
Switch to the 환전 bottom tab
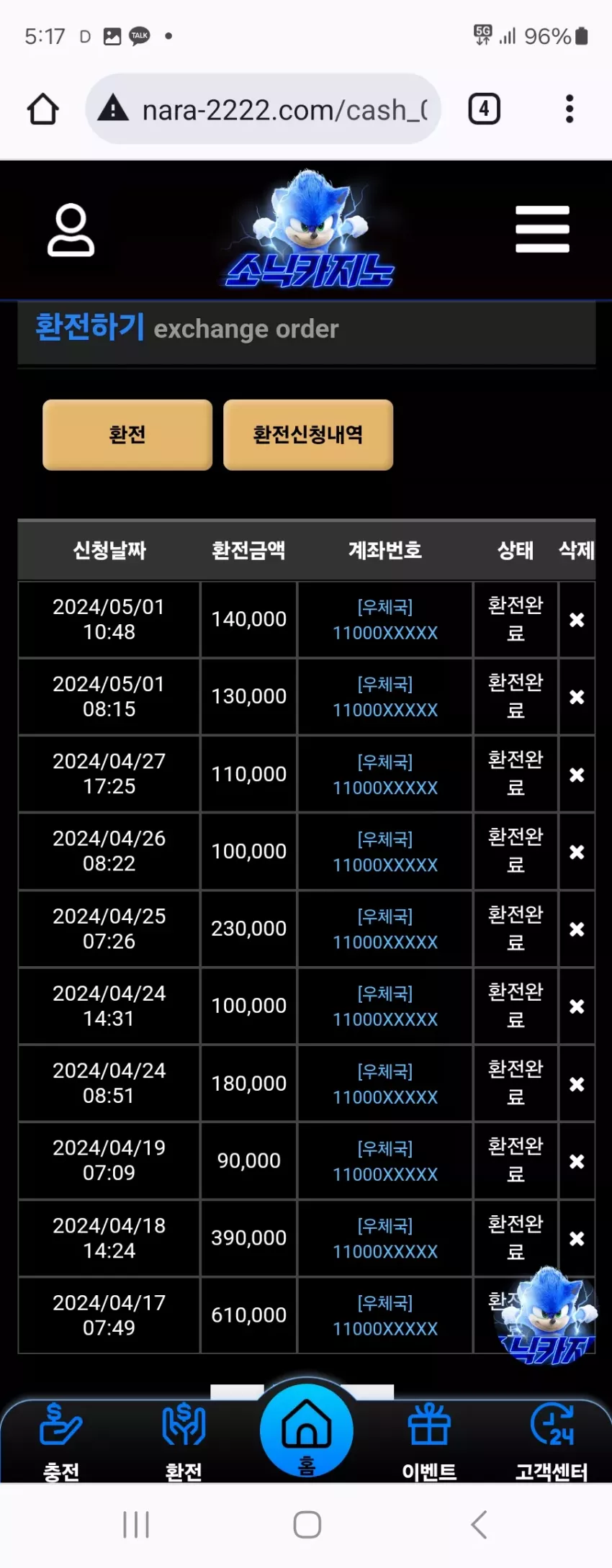[x=184, y=1441]
